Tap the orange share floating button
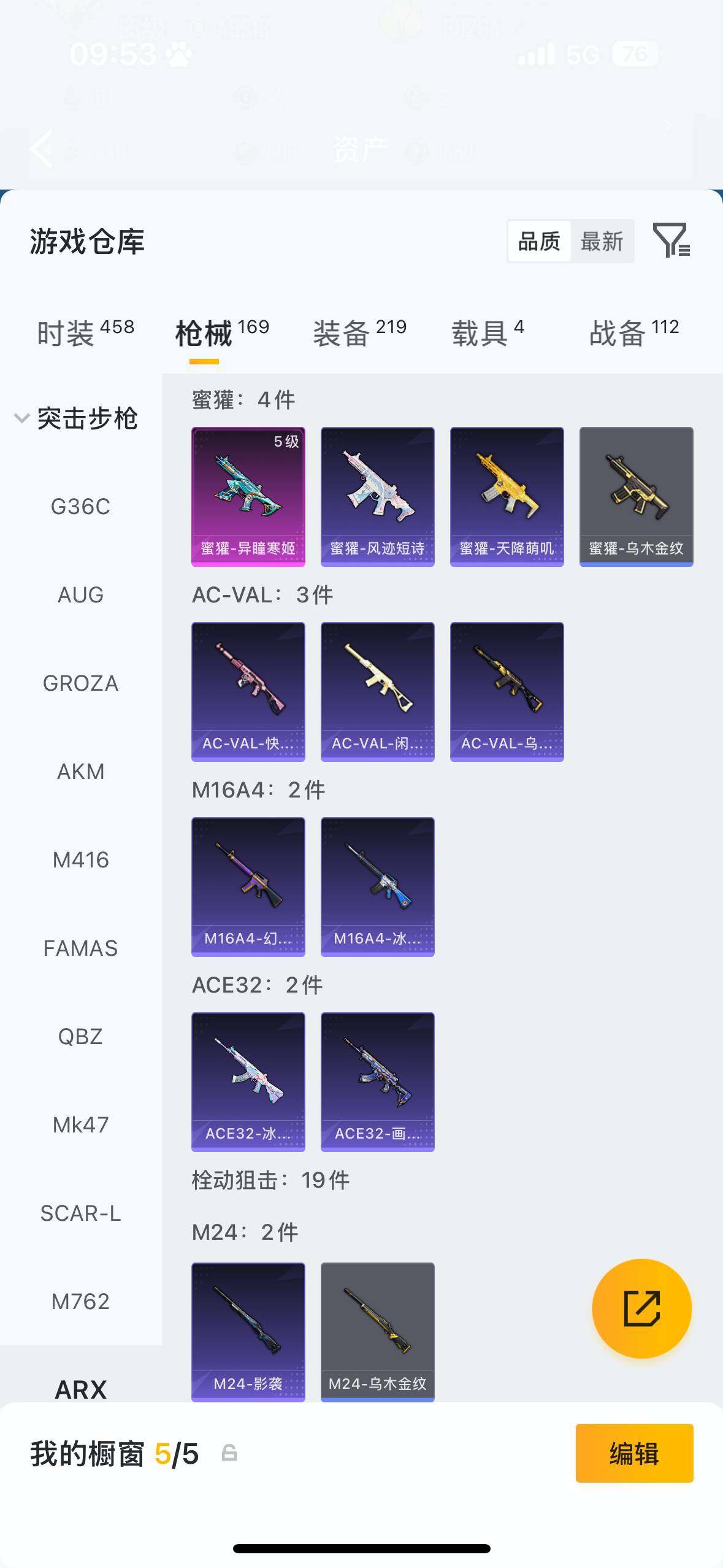 641,1309
